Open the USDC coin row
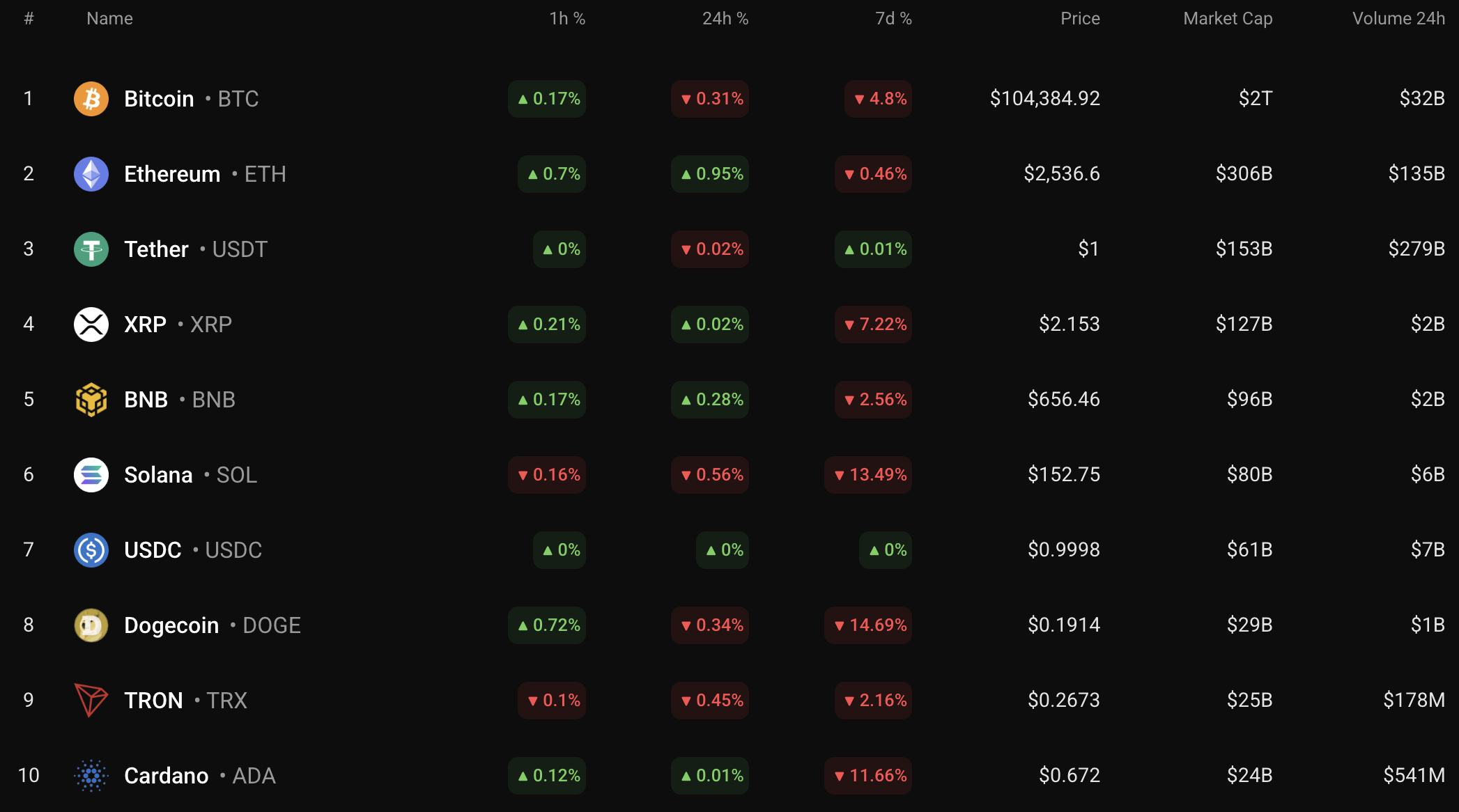1459x812 pixels. tap(153, 550)
